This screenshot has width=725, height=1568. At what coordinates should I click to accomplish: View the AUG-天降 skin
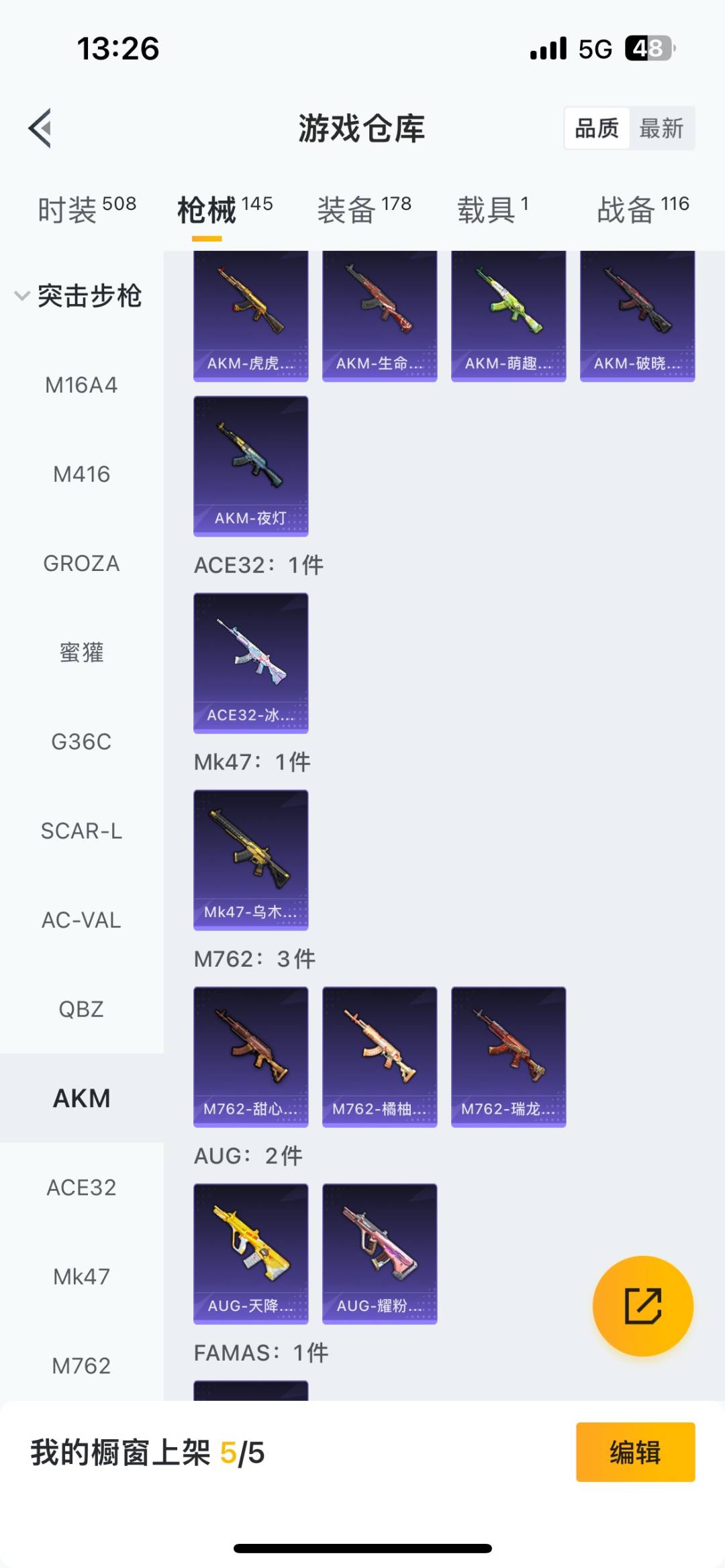point(250,1252)
